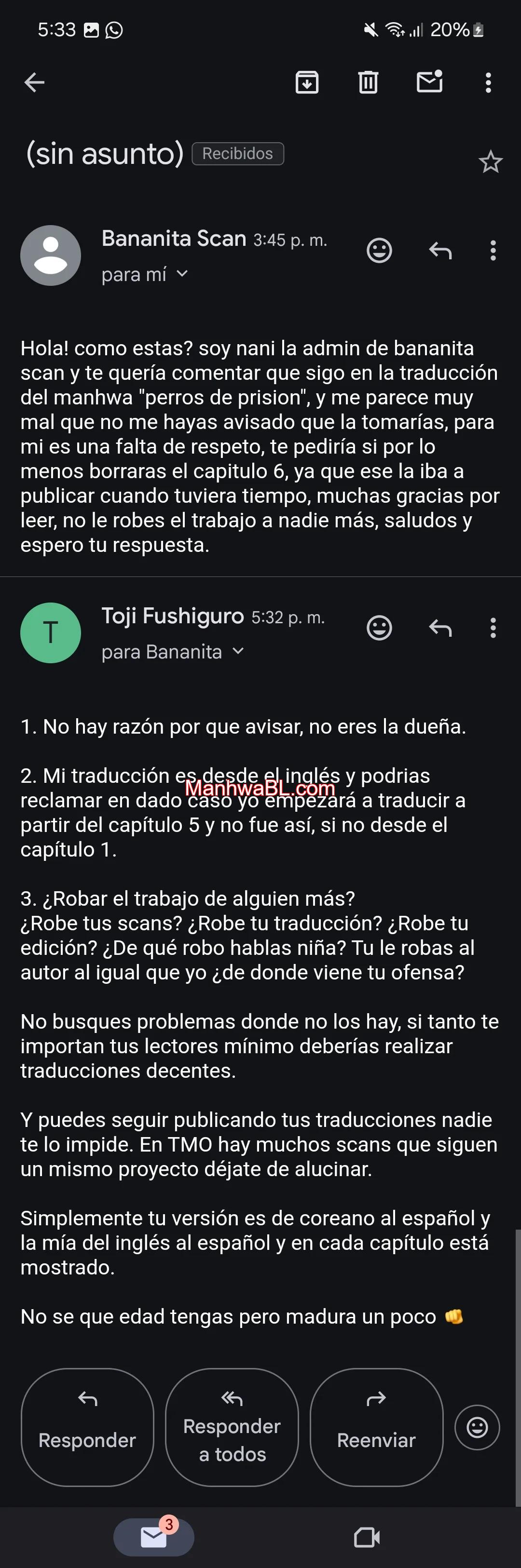The height and width of the screenshot is (1568, 521).
Task: Reply to Toji Fushiguro's message via arrow
Action: click(x=440, y=628)
